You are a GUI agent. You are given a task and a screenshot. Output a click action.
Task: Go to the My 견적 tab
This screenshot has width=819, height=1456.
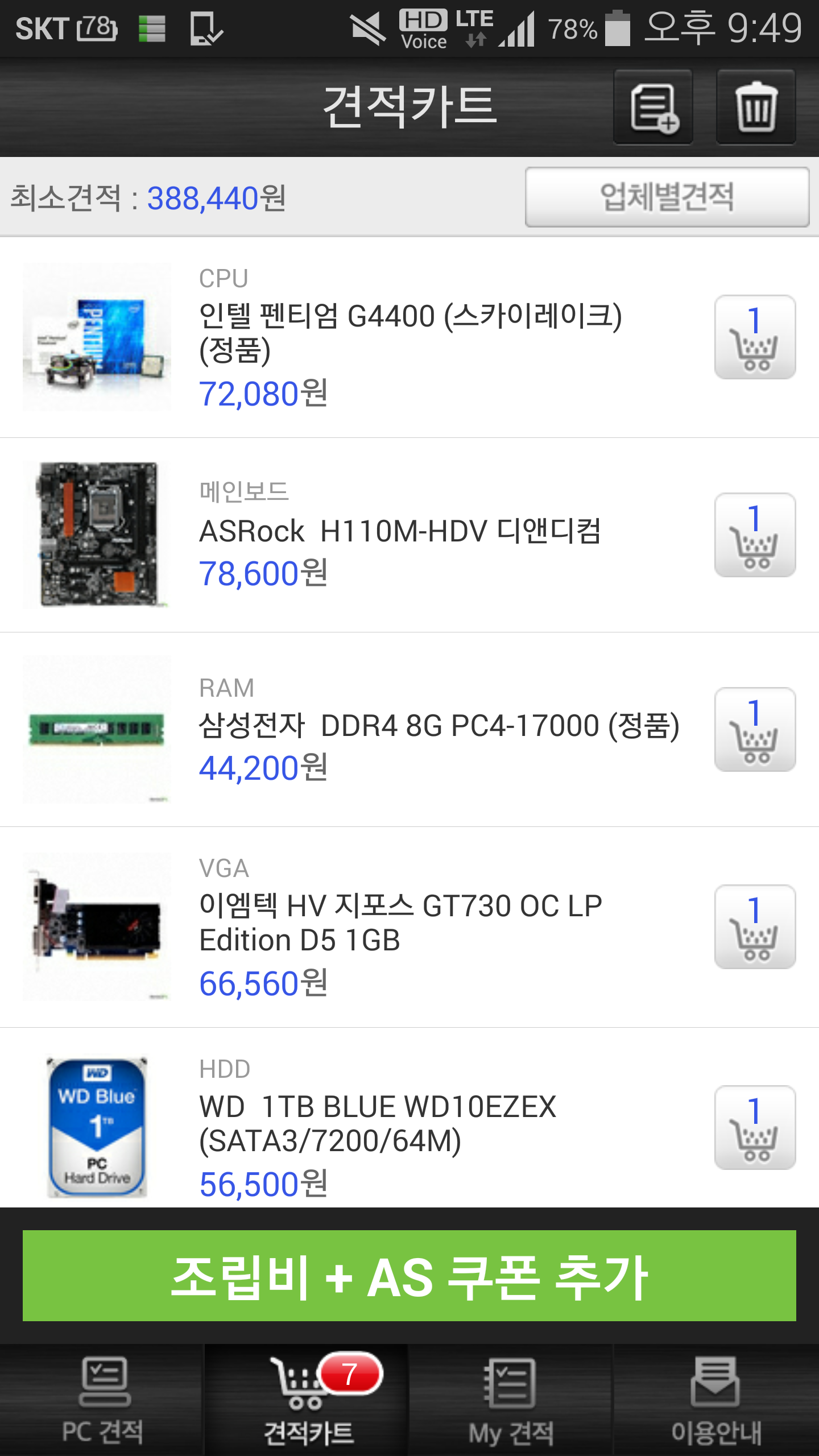tap(511, 1400)
